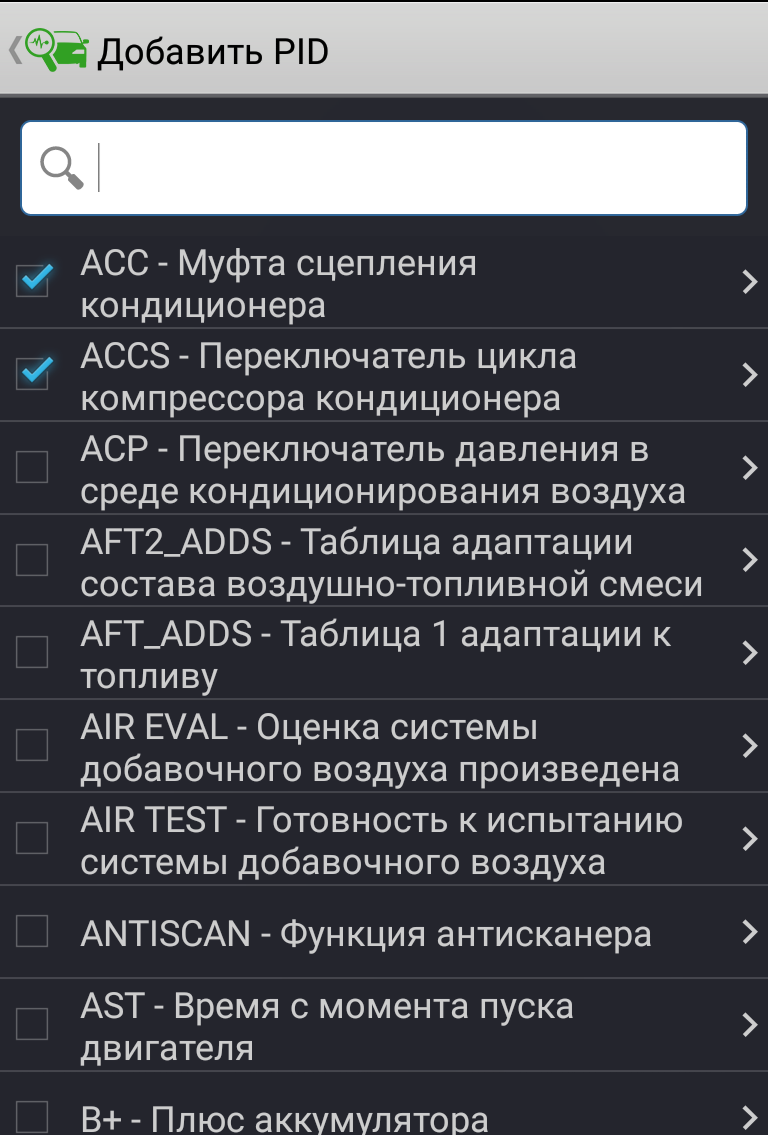
Task: Select the AST checkbox
Action: tap(33, 1025)
